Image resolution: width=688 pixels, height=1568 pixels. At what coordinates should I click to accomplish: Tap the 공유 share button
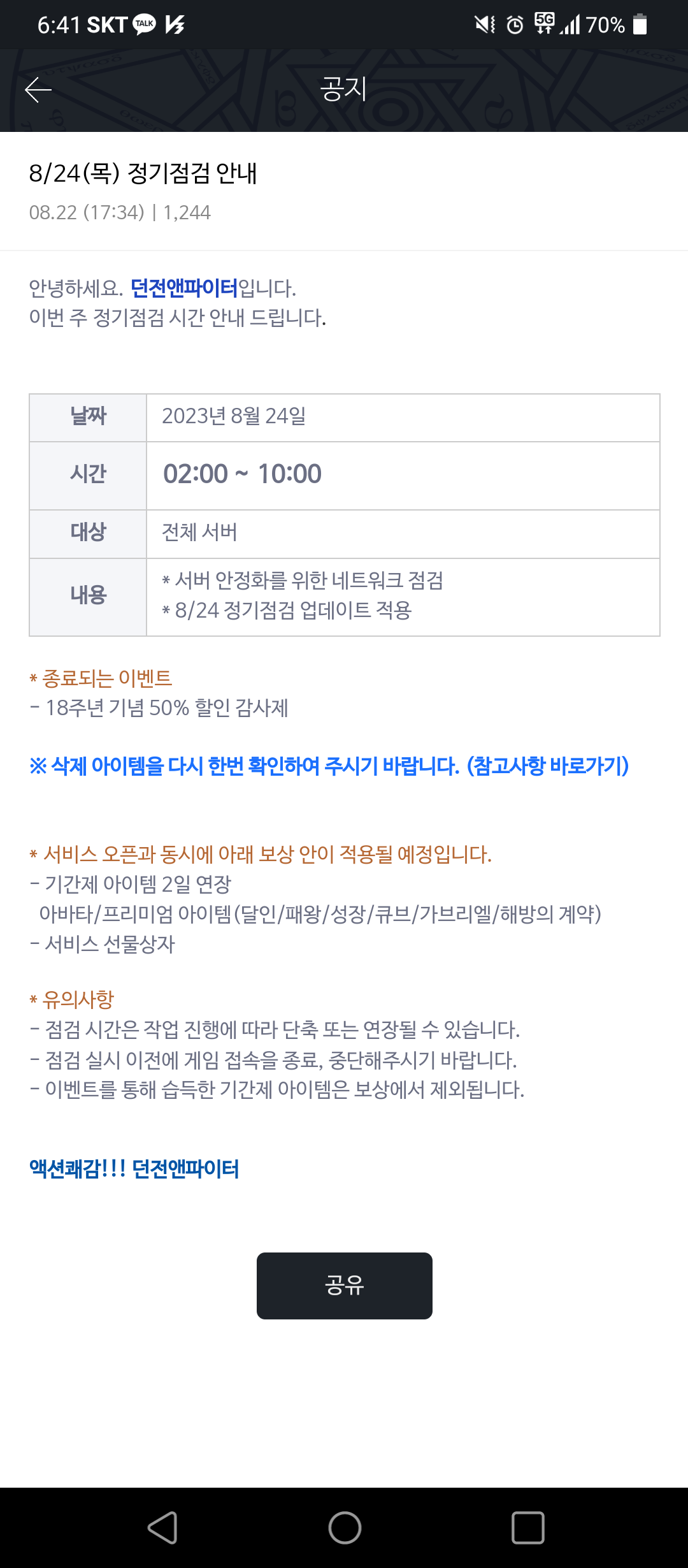coord(344,1286)
